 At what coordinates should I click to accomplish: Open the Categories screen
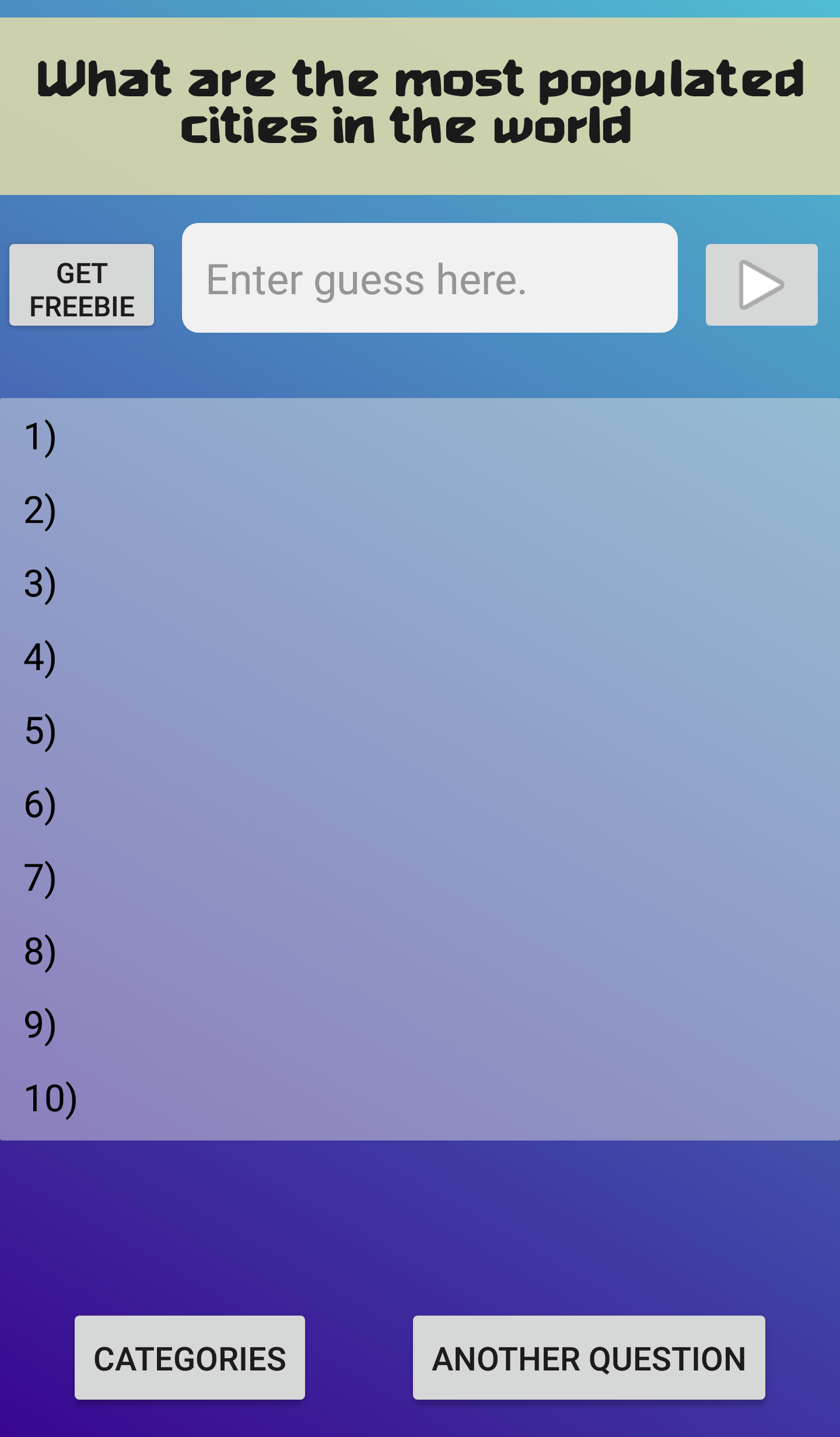tap(190, 1357)
